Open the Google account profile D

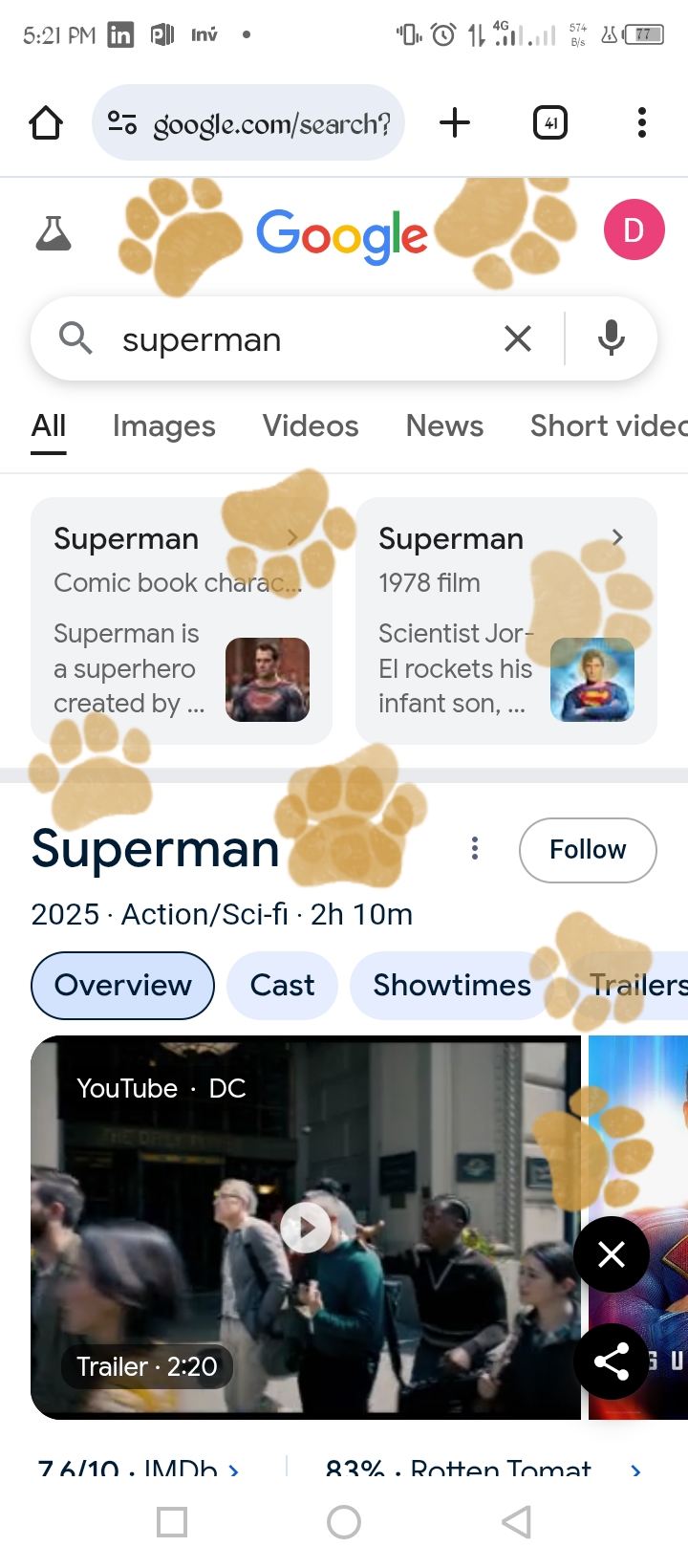[634, 230]
